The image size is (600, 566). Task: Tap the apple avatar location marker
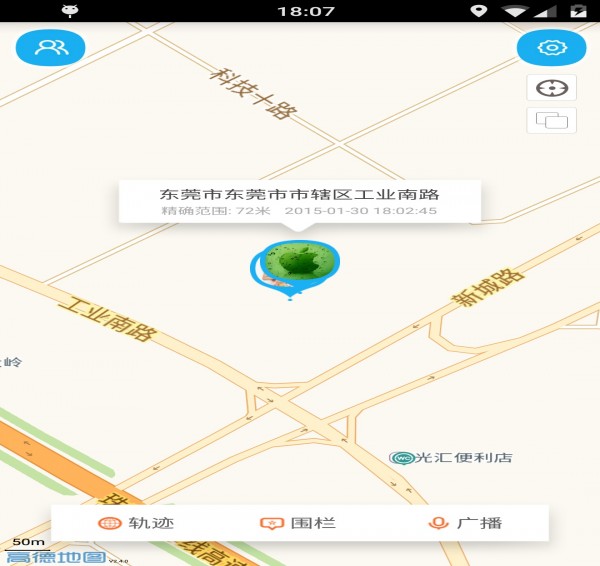296,264
